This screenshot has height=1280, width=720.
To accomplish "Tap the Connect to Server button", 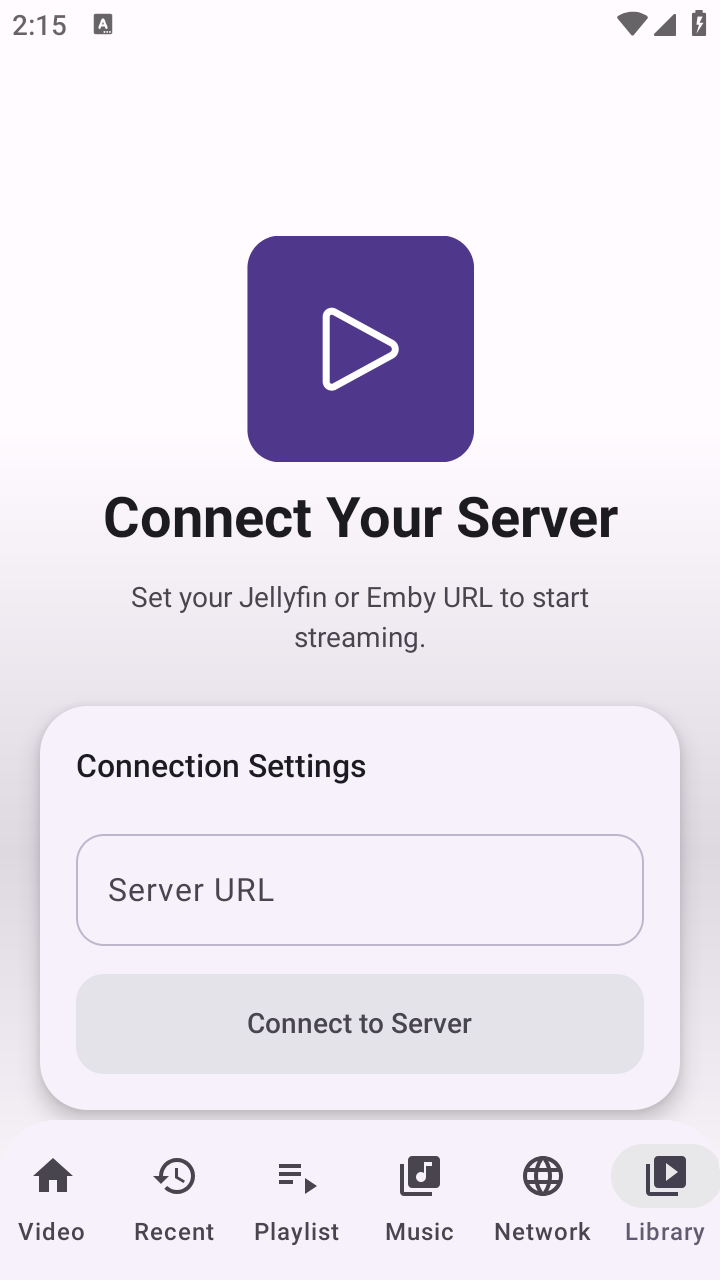I will [x=360, y=1023].
